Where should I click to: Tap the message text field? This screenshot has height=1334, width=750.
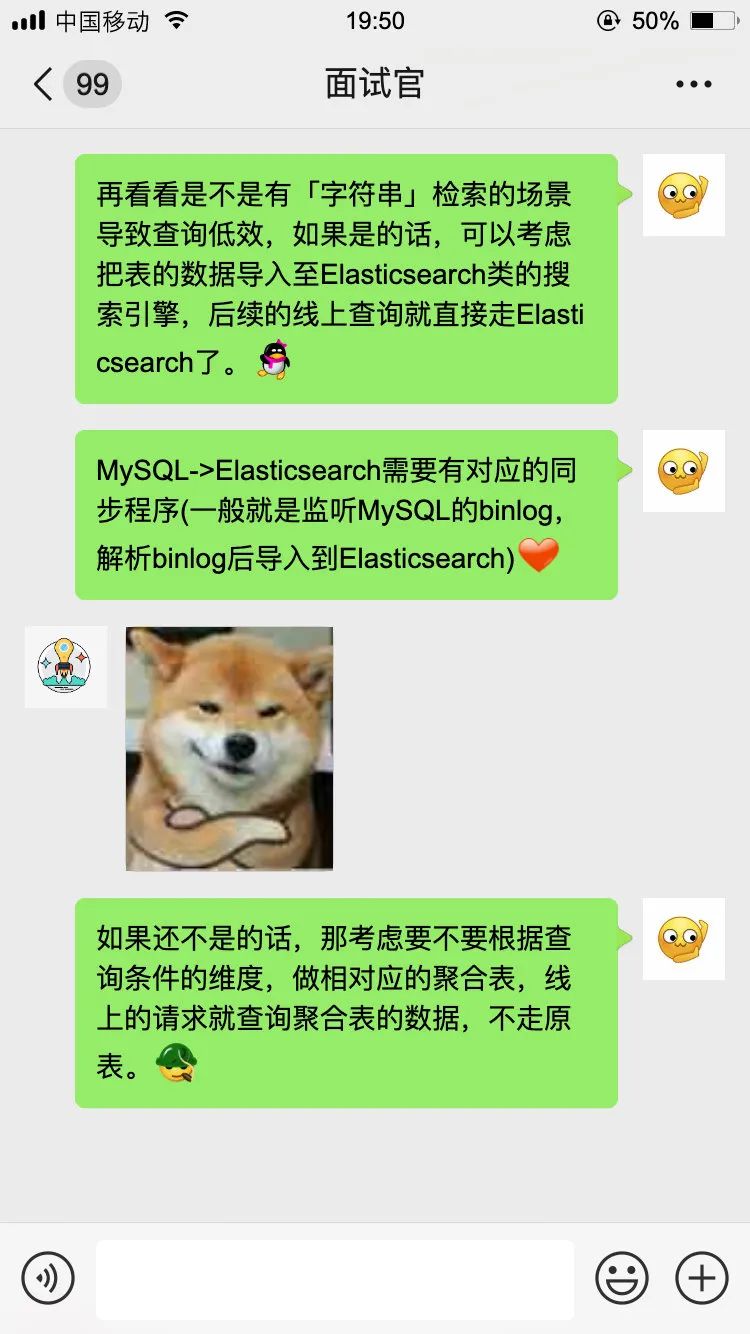pos(335,1279)
